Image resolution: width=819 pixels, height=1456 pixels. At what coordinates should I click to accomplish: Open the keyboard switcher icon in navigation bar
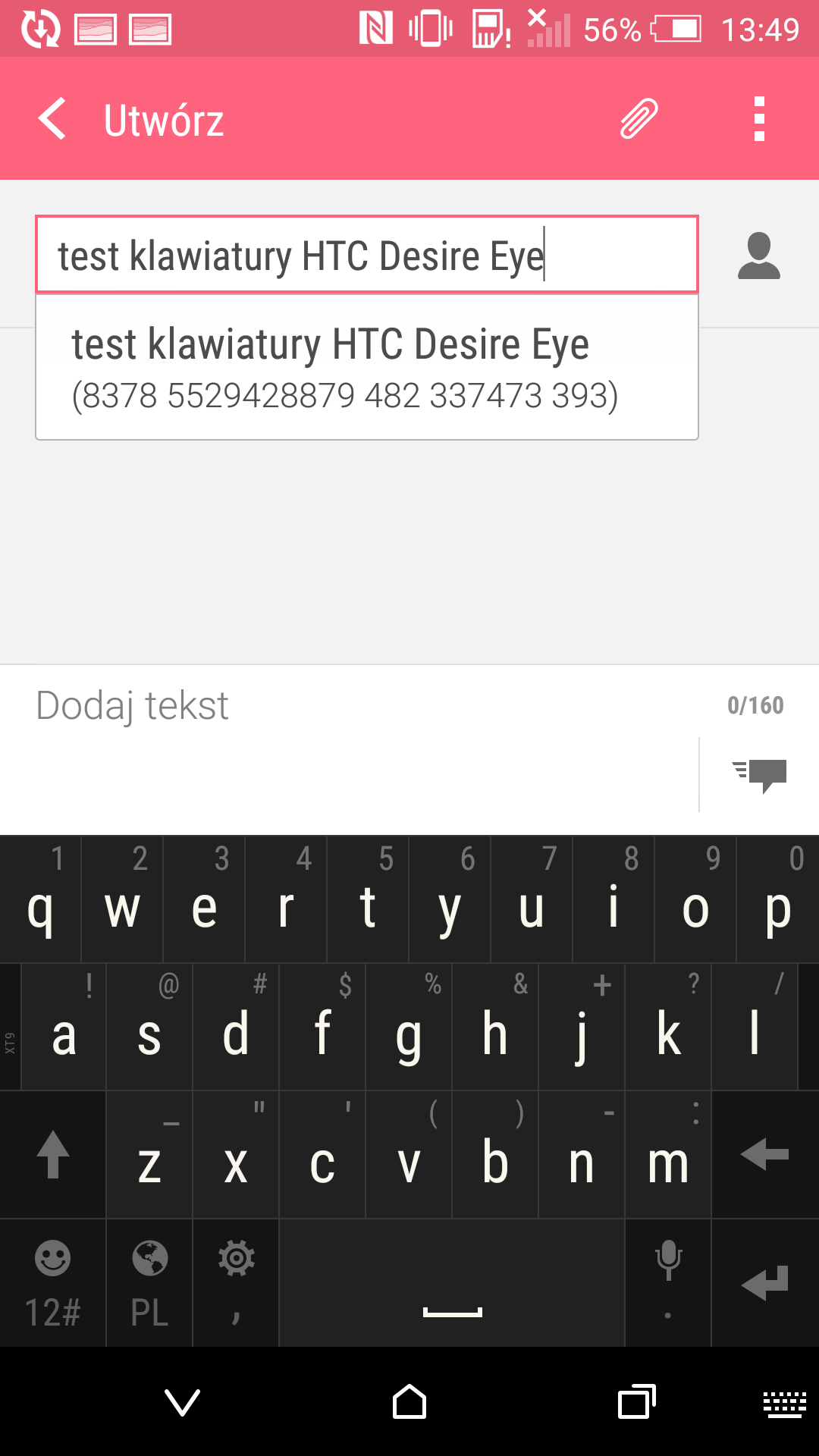tap(785, 1404)
